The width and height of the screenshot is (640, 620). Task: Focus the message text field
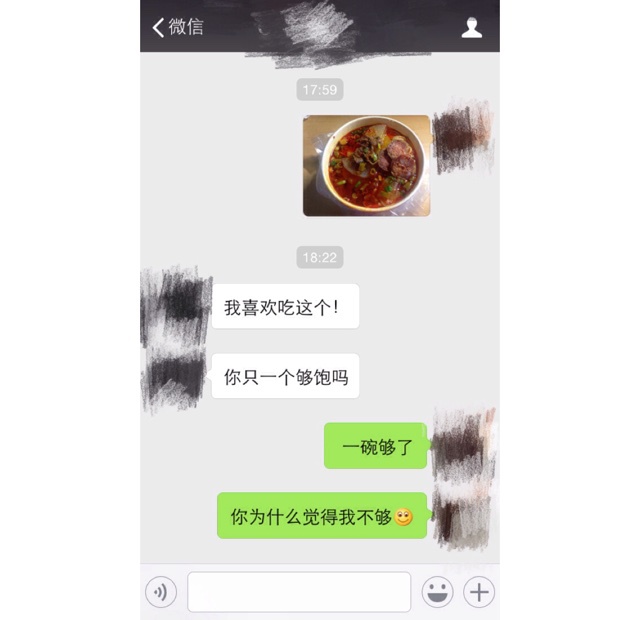[298, 592]
